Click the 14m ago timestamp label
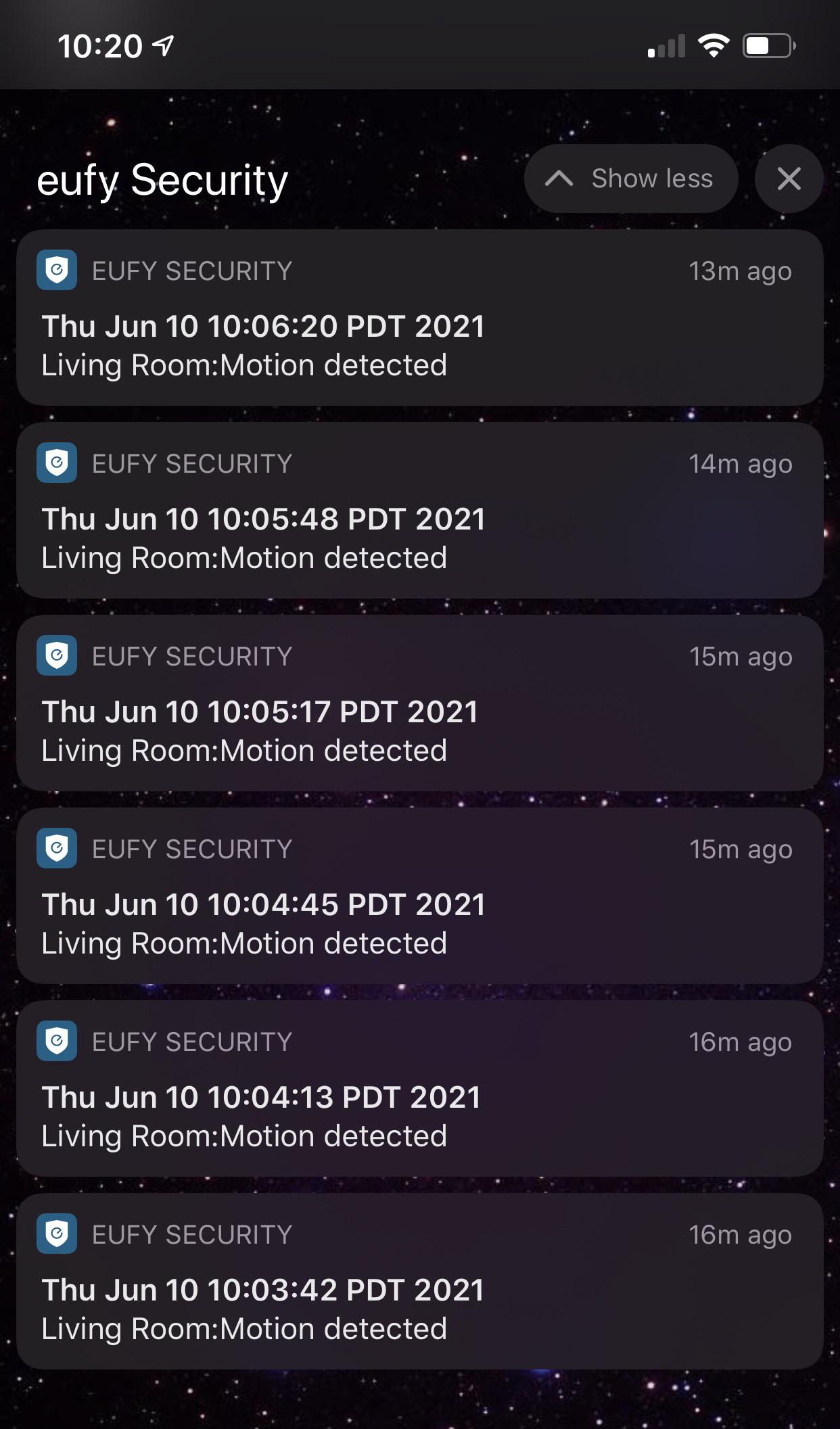The image size is (840, 1429). point(741,463)
